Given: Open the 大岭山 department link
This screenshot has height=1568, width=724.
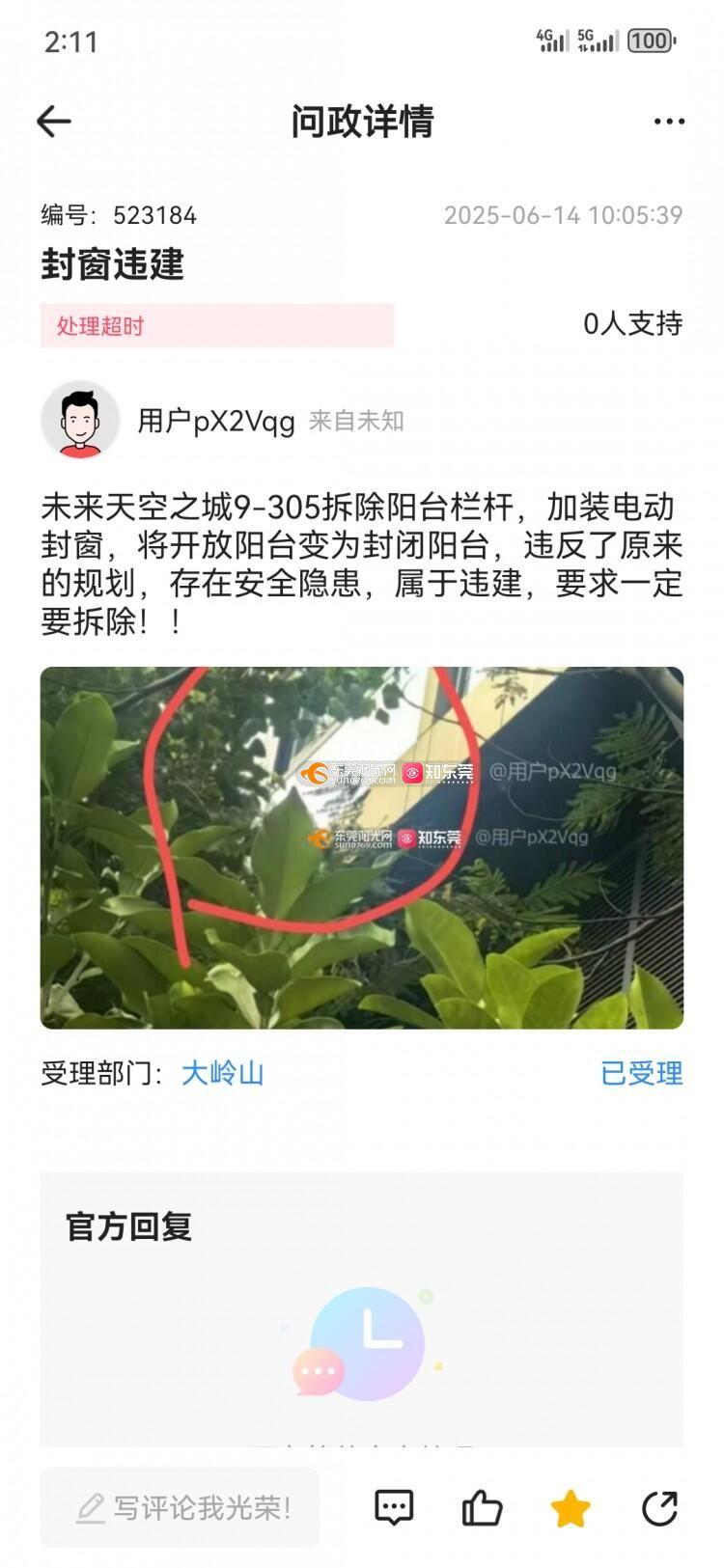Looking at the screenshot, I should 223,1073.
